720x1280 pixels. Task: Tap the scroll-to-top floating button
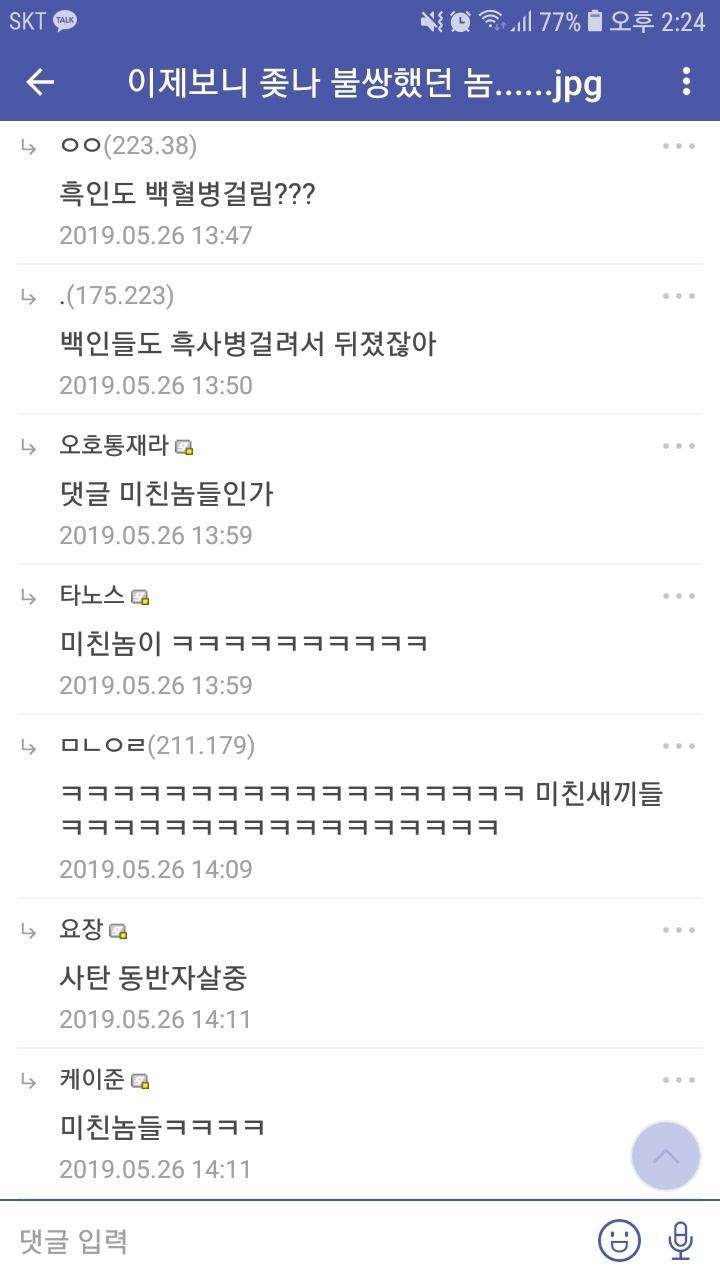tap(666, 1155)
